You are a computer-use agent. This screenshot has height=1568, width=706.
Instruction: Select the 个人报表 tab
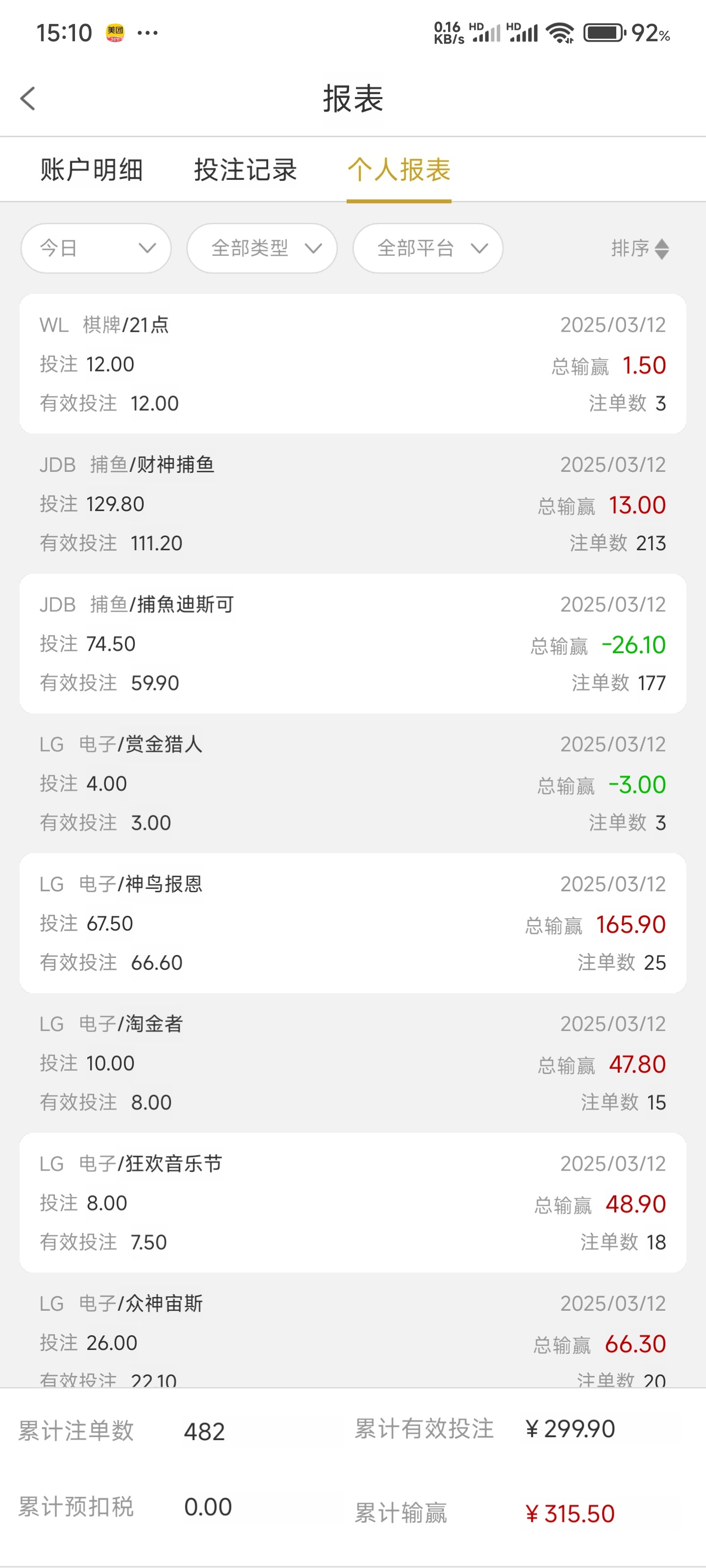point(399,170)
